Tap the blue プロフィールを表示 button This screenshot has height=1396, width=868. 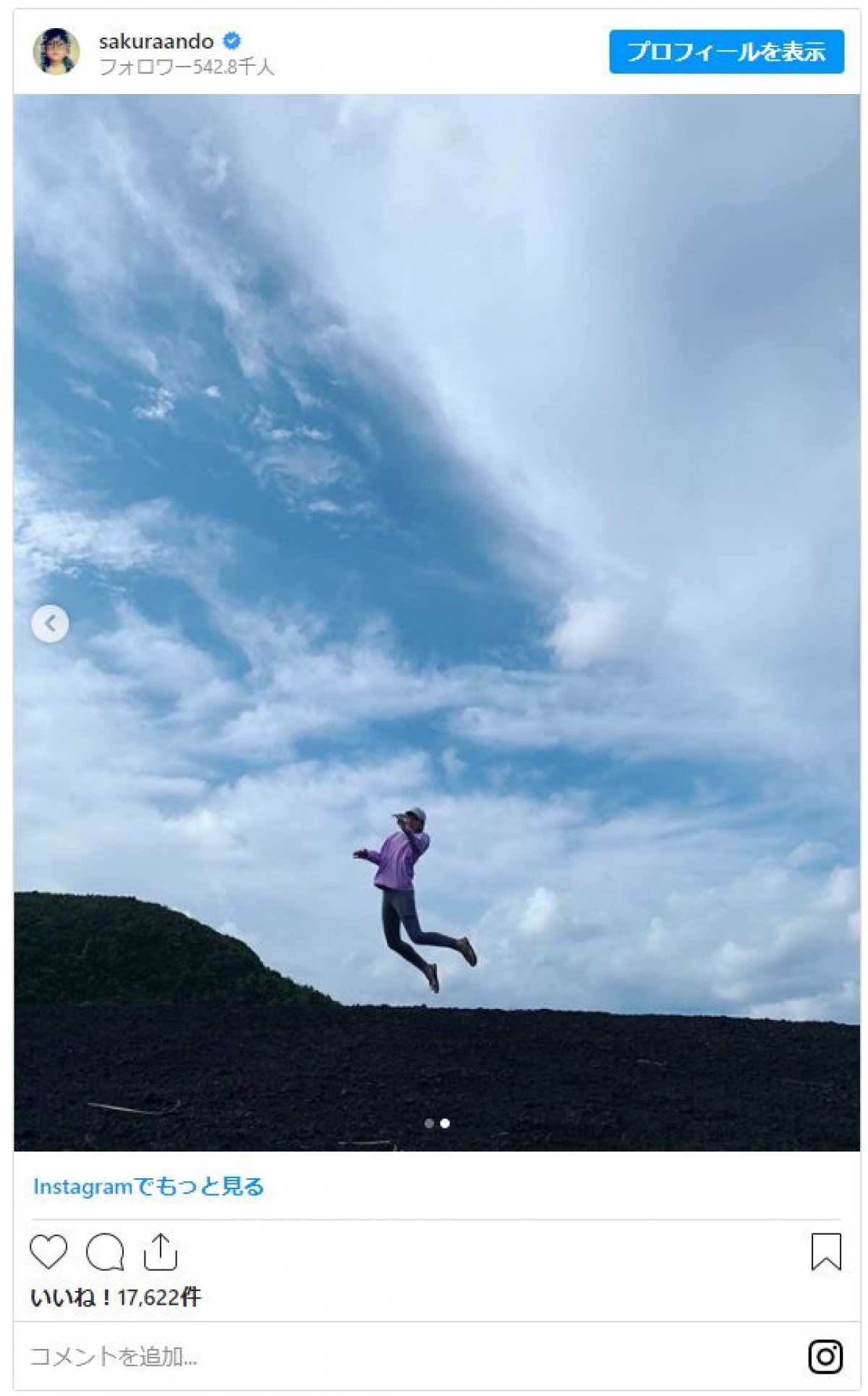(726, 52)
